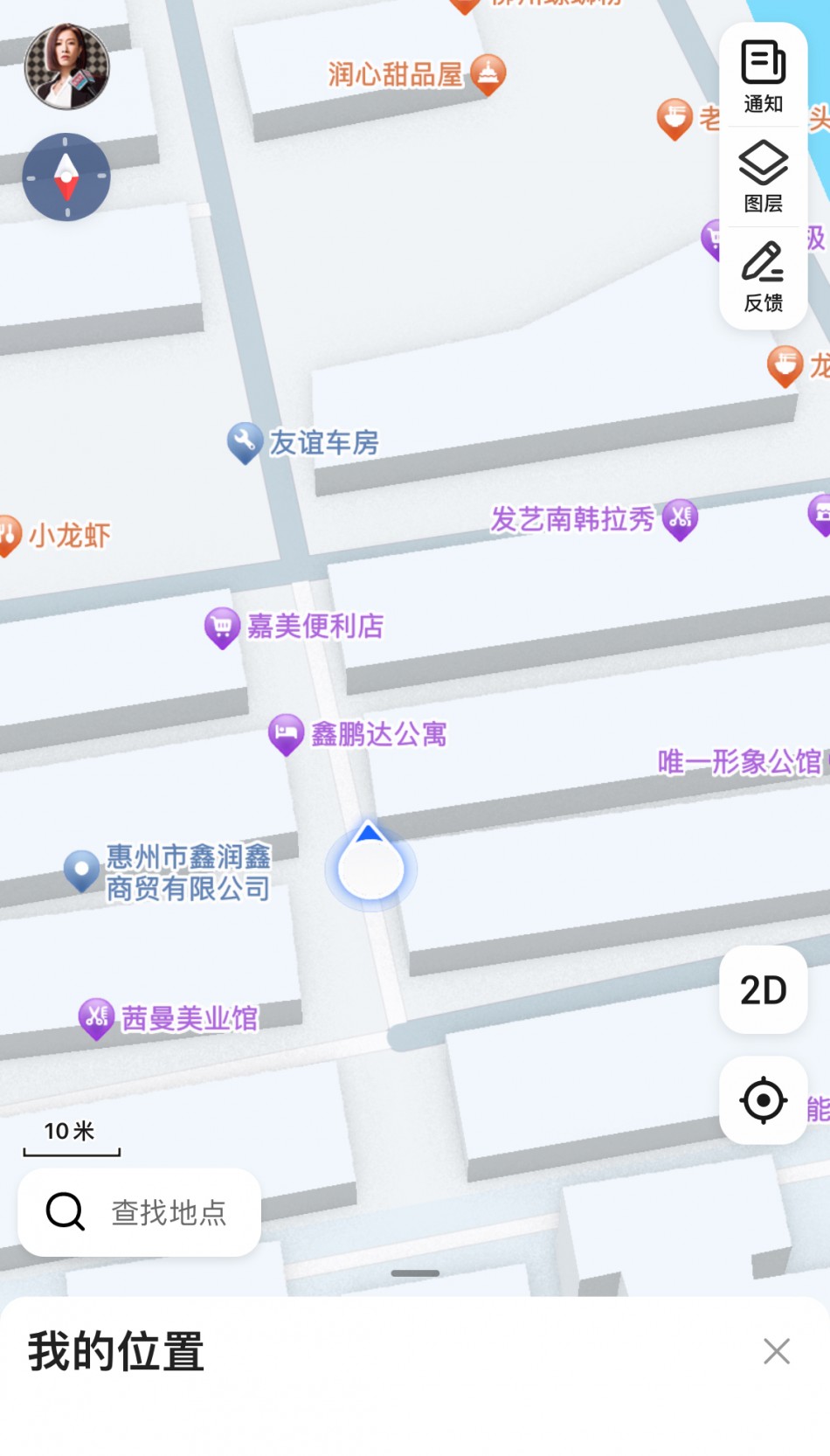This screenshot has height=1456, width=830.
Task: Close the 我的位置 panel
Action: tap(777, 1351)
